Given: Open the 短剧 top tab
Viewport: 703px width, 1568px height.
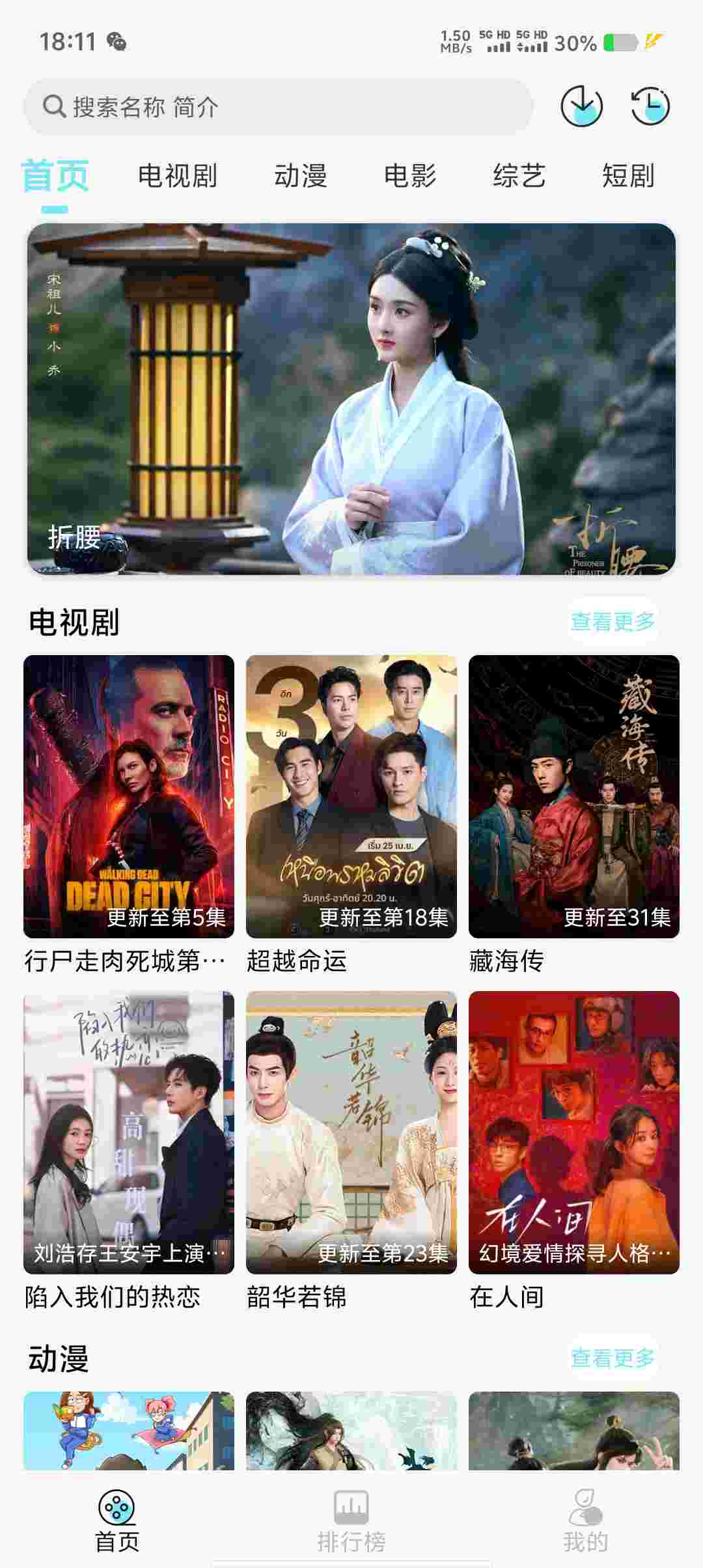Looking at the screenshot, I should [x=627, y=176].
